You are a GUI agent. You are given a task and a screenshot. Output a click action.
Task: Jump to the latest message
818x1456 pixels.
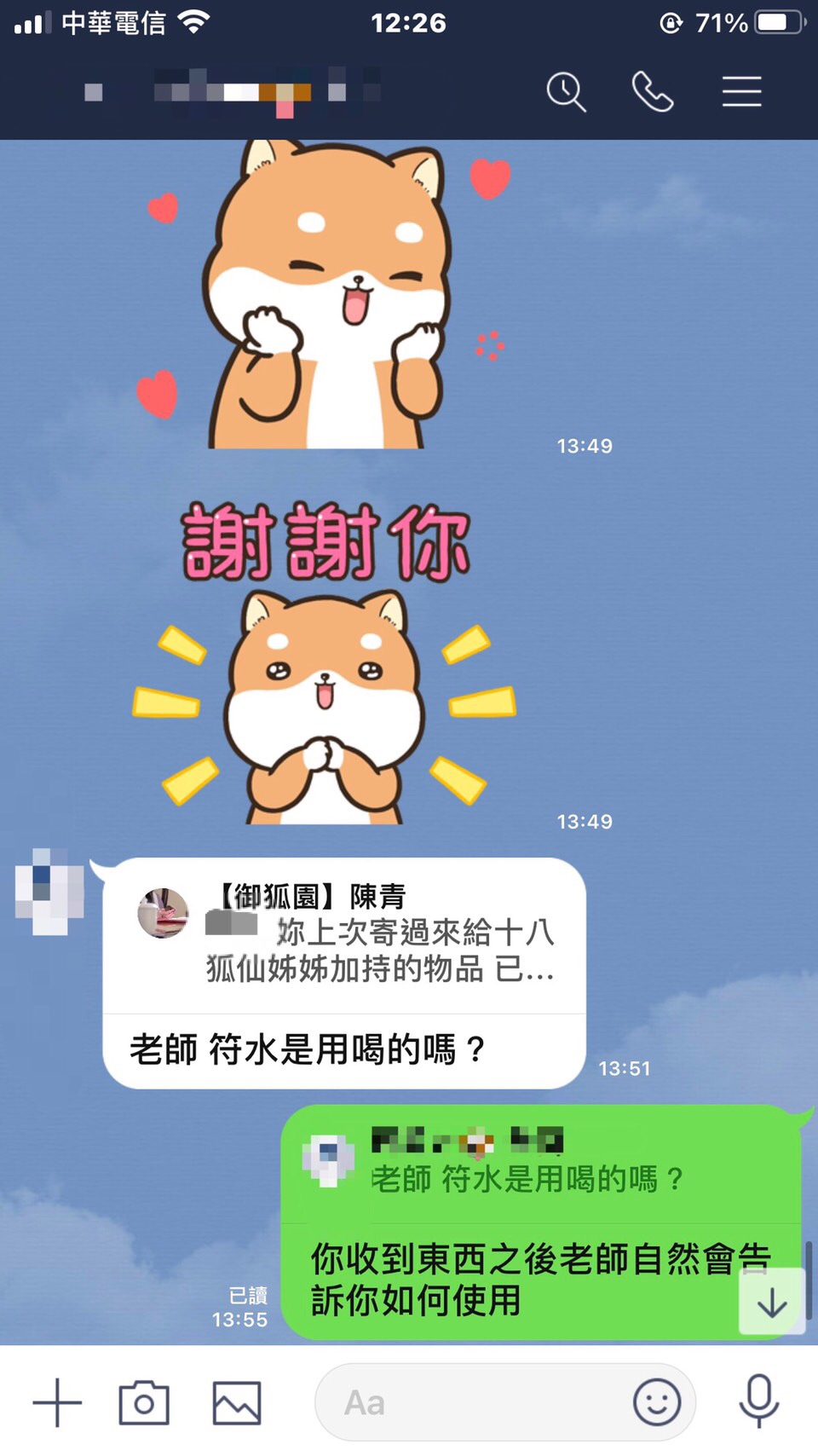pyautogui.click(x=772, y=1303)
